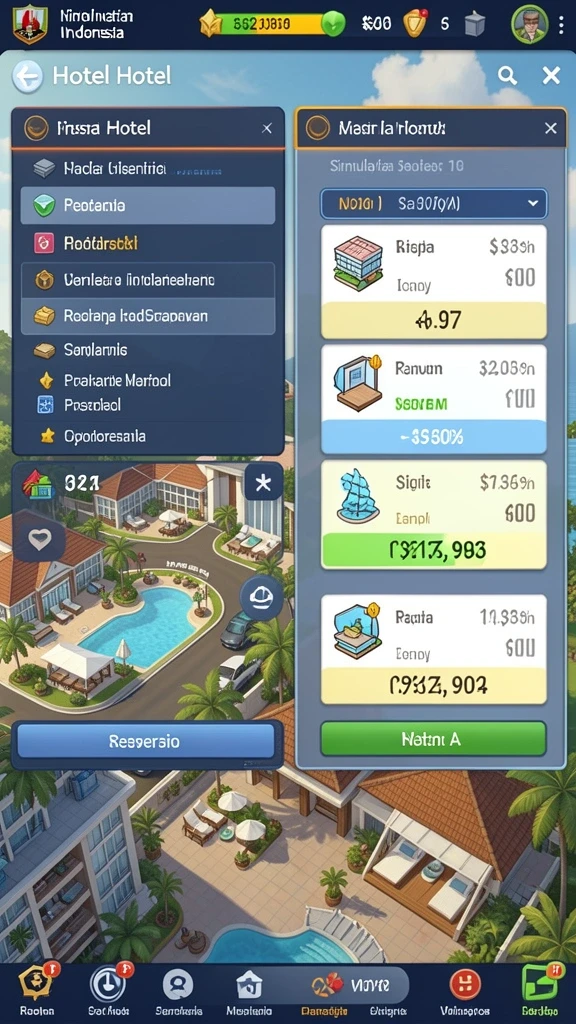The width and height of the screenshot is (576, 1024).
Task: Open the Rispa building card
Action: tap(434, 281)
